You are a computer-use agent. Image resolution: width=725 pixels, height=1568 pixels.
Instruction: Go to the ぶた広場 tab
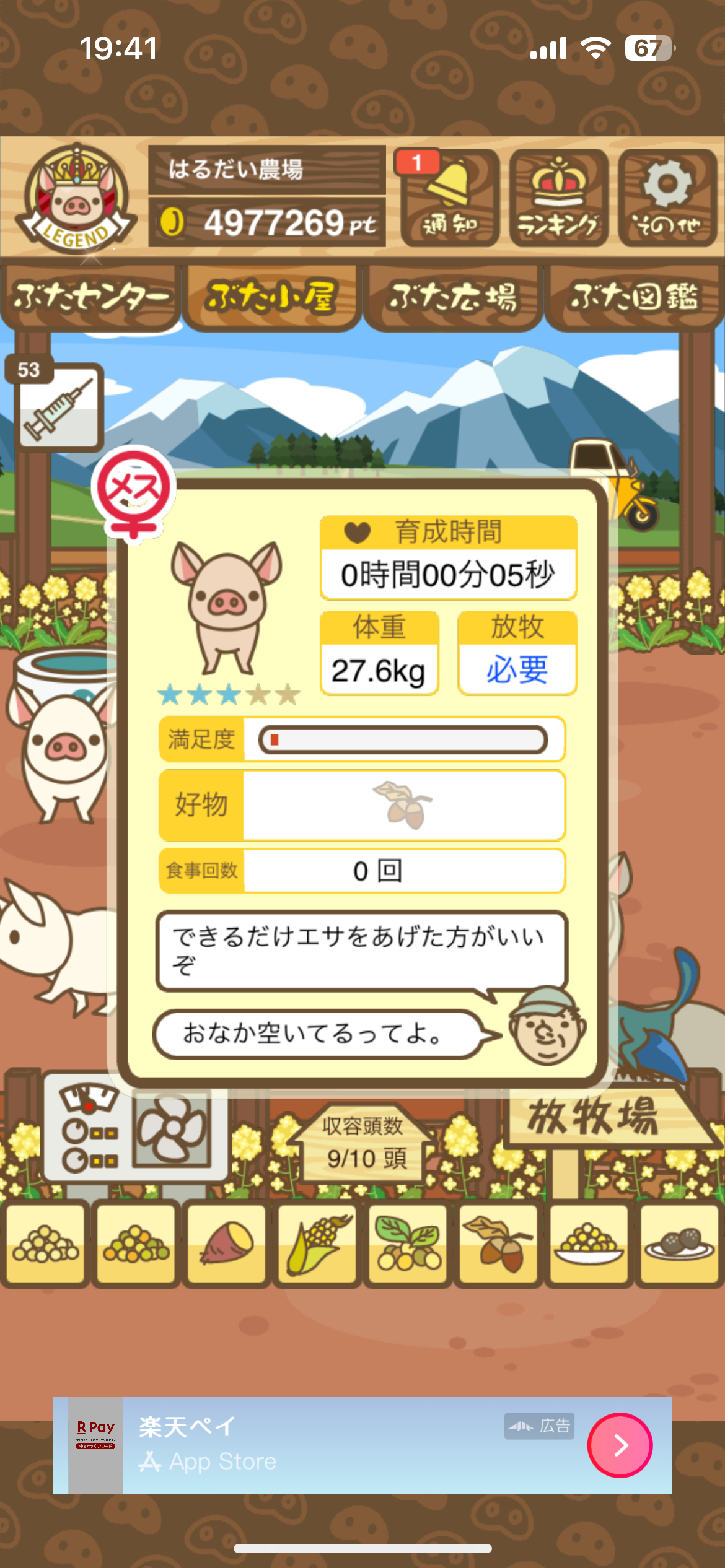pyautogui.click(x=452, y=298)
